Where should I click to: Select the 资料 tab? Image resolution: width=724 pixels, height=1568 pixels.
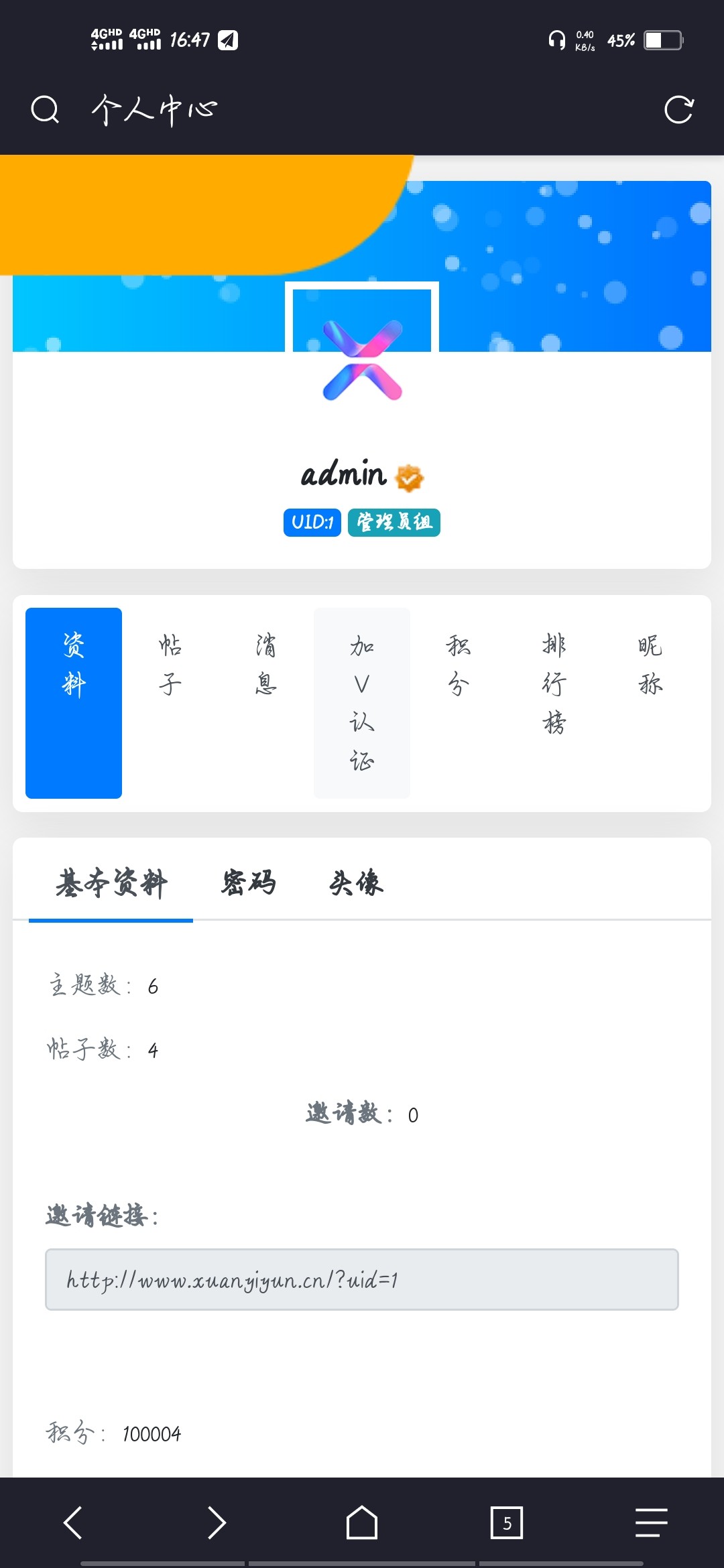tap(74, 702)
